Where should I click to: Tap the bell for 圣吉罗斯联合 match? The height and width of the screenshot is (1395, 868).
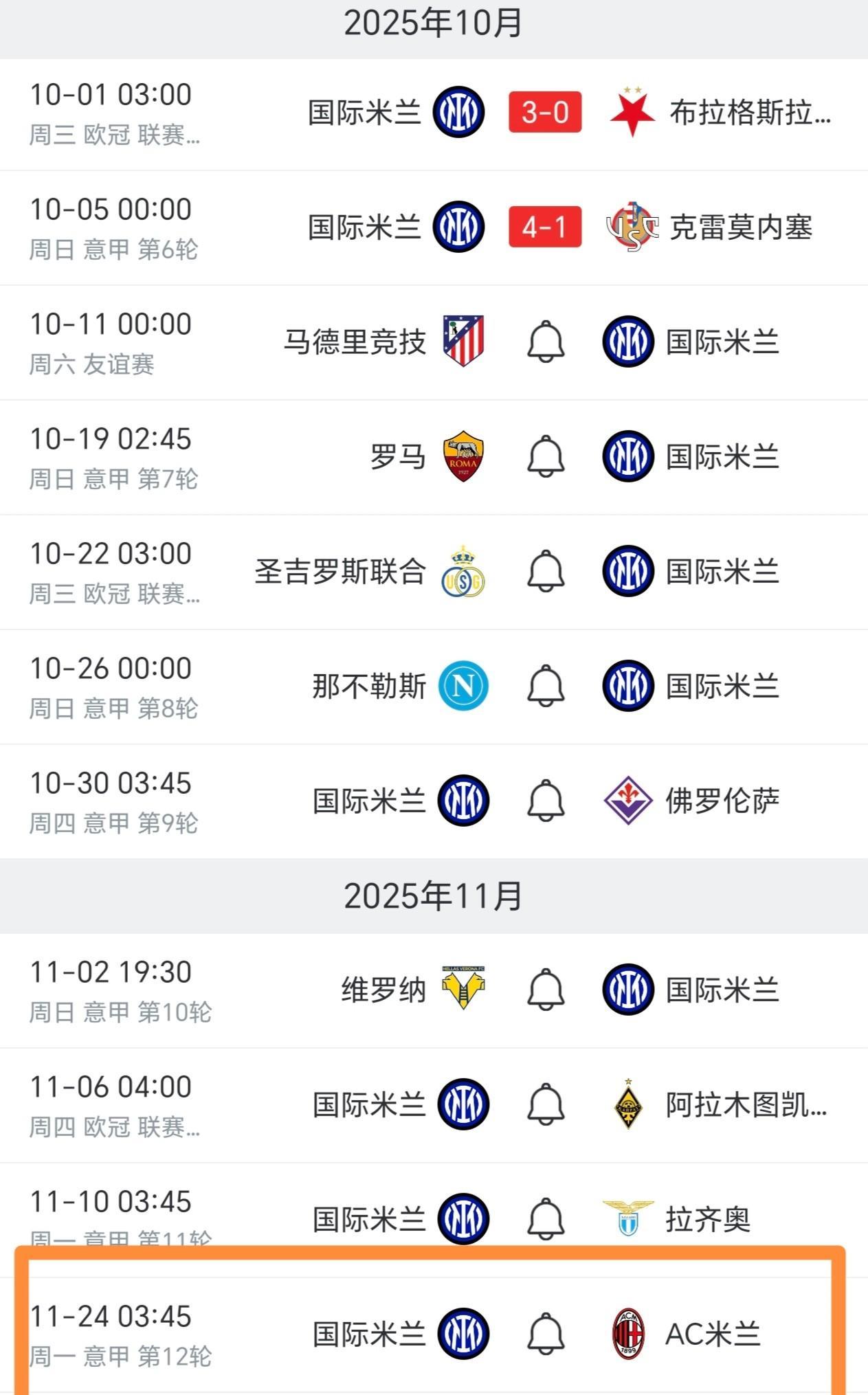(x=546, y=571)
